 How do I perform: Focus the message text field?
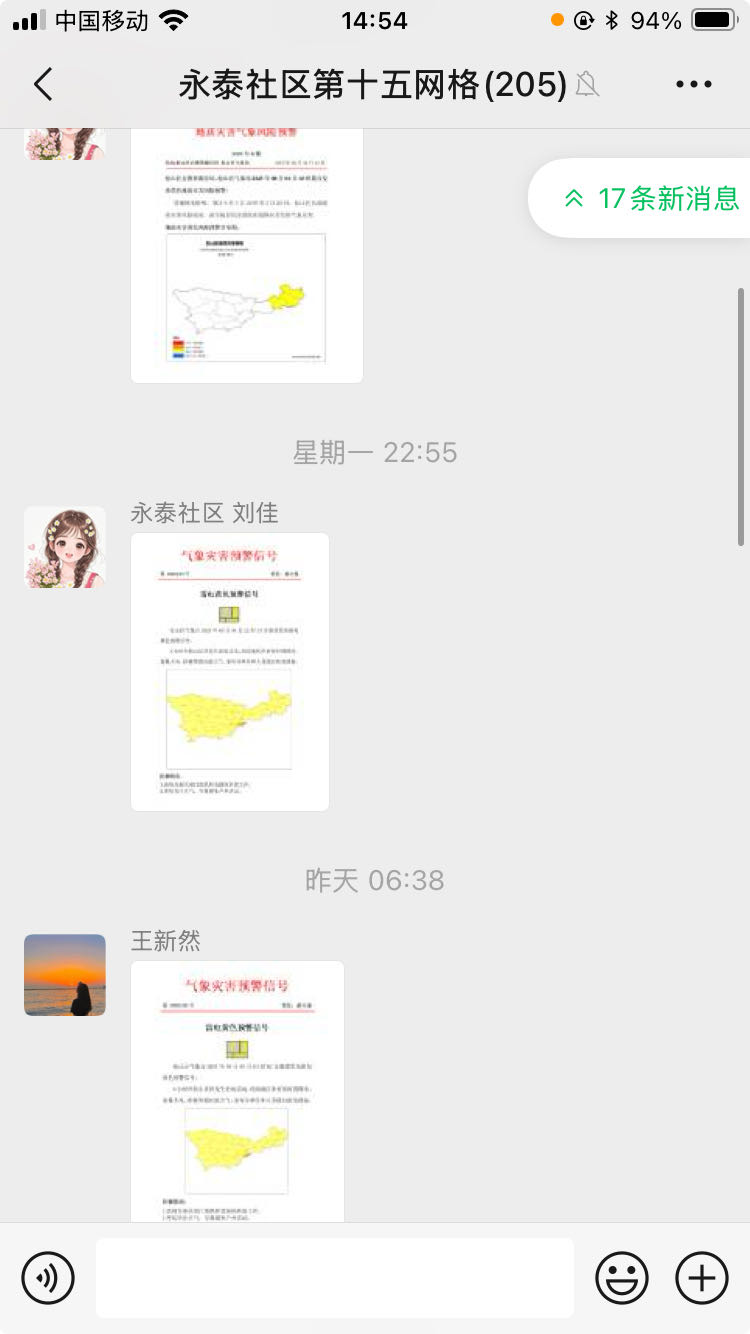pos(335,1278)
